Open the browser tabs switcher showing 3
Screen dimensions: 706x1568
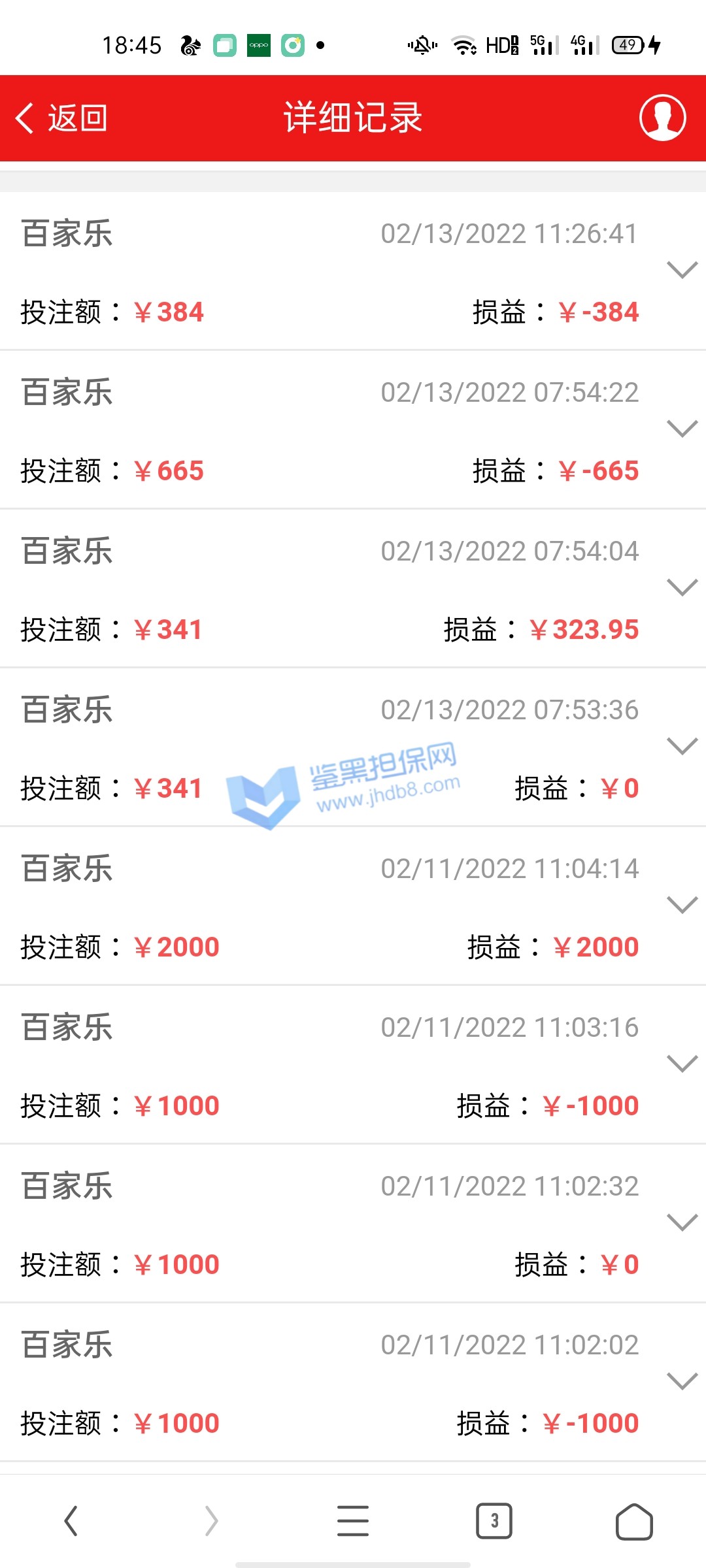click(494, 1521)
